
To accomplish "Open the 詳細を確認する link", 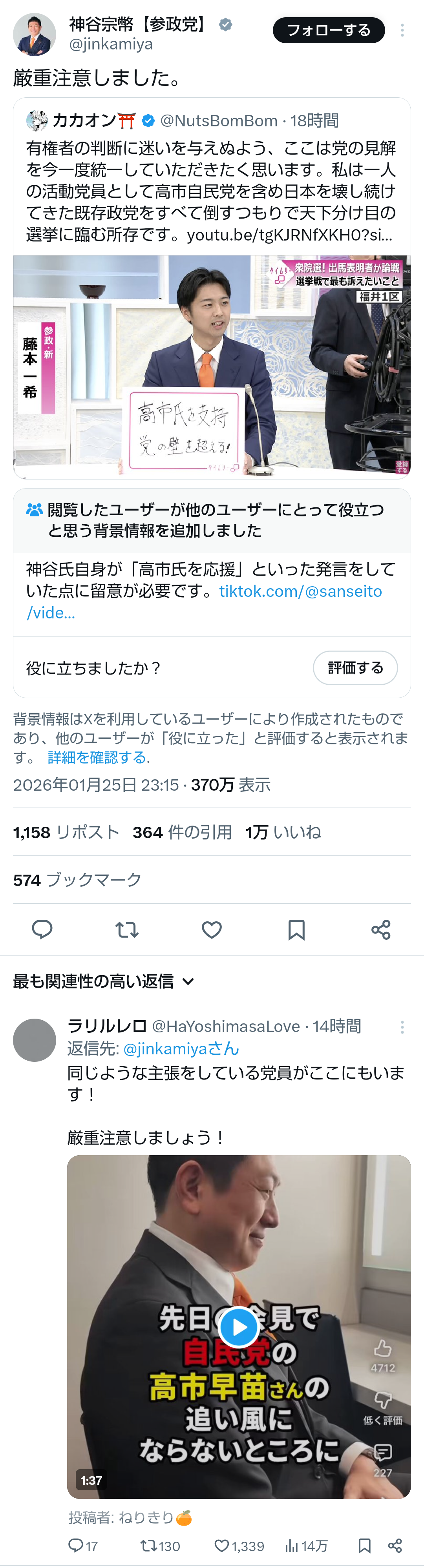I will point(97,757).
